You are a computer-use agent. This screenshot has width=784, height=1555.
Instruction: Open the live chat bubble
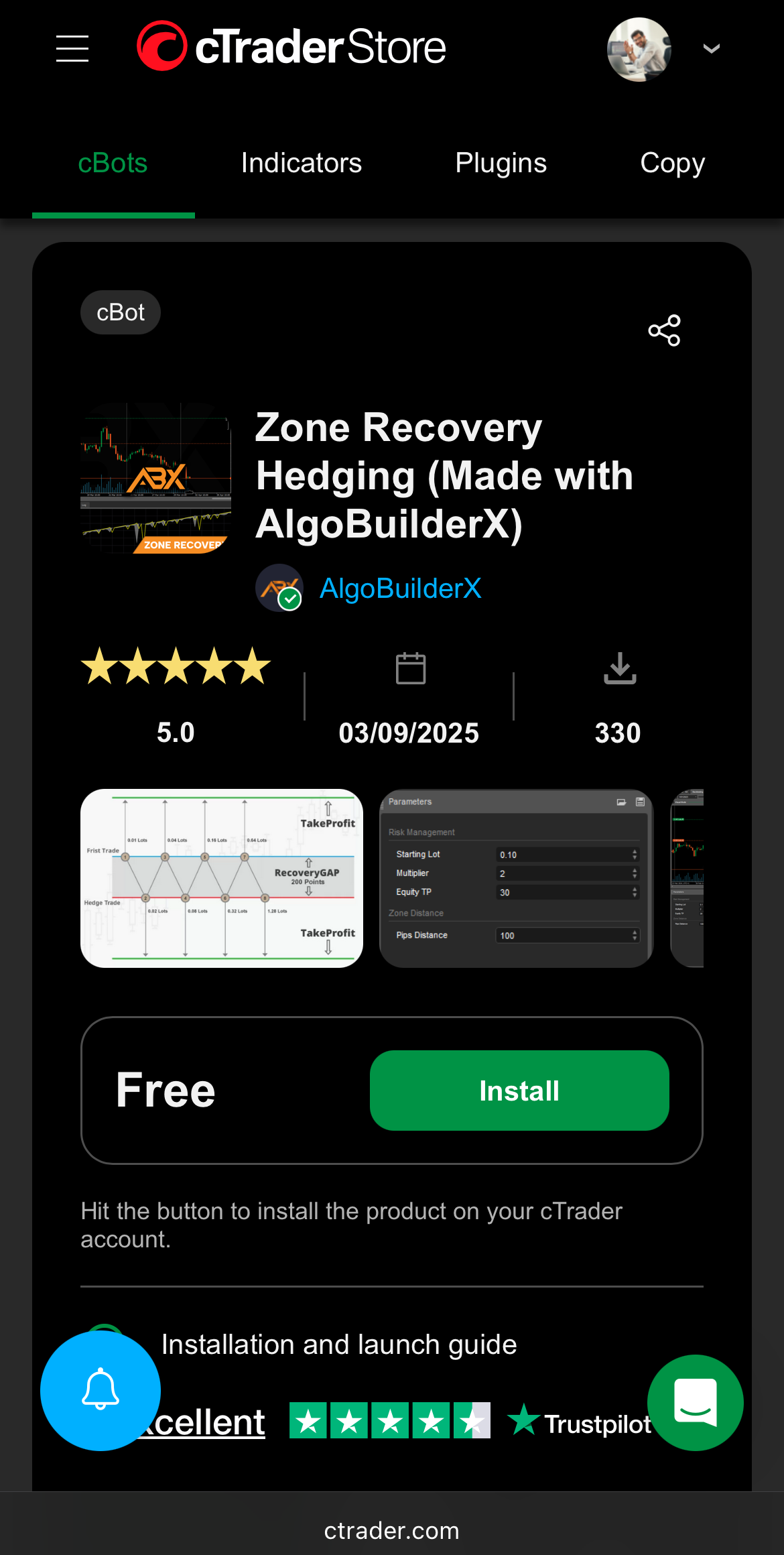[696, 1403]
